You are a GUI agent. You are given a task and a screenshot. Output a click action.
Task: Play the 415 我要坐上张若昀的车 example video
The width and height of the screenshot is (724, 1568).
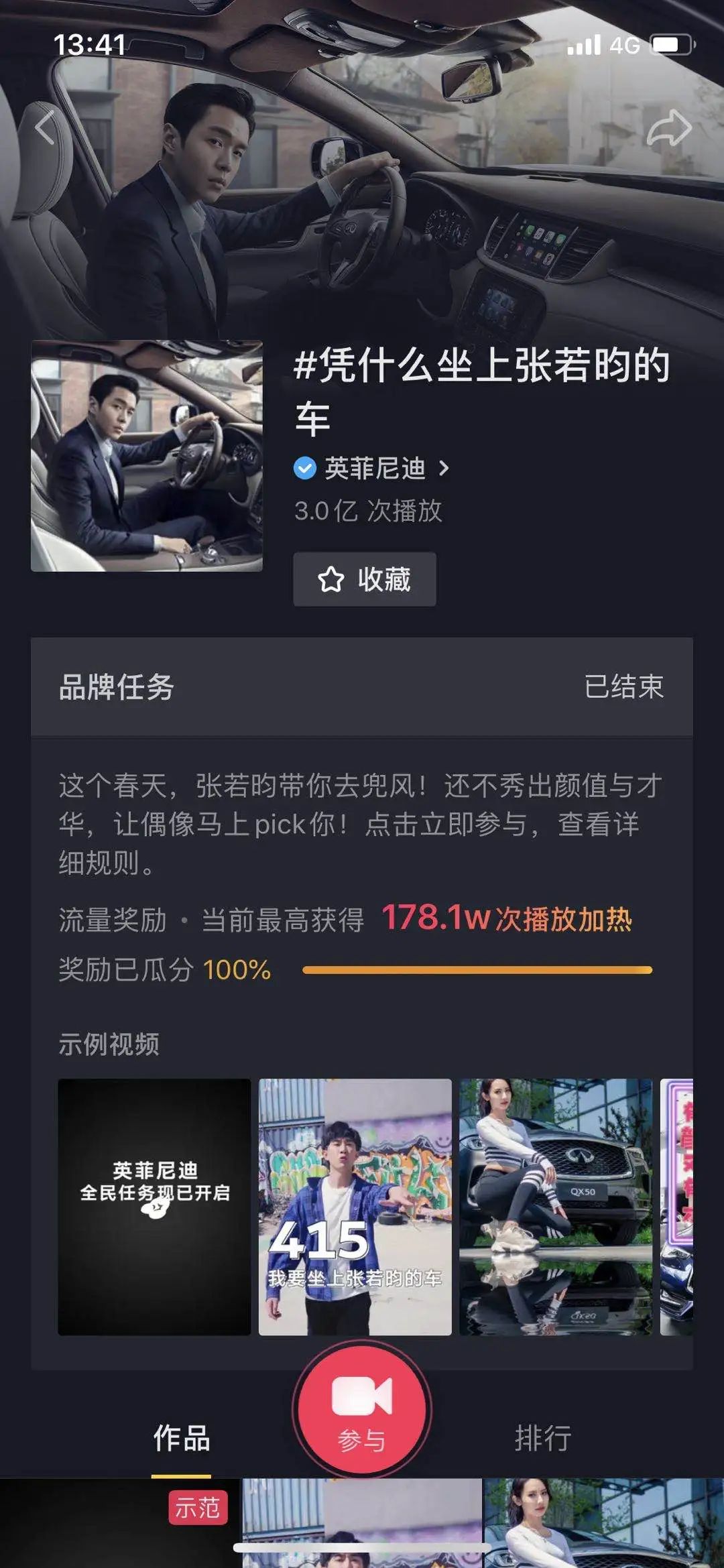pos(355,1207)
